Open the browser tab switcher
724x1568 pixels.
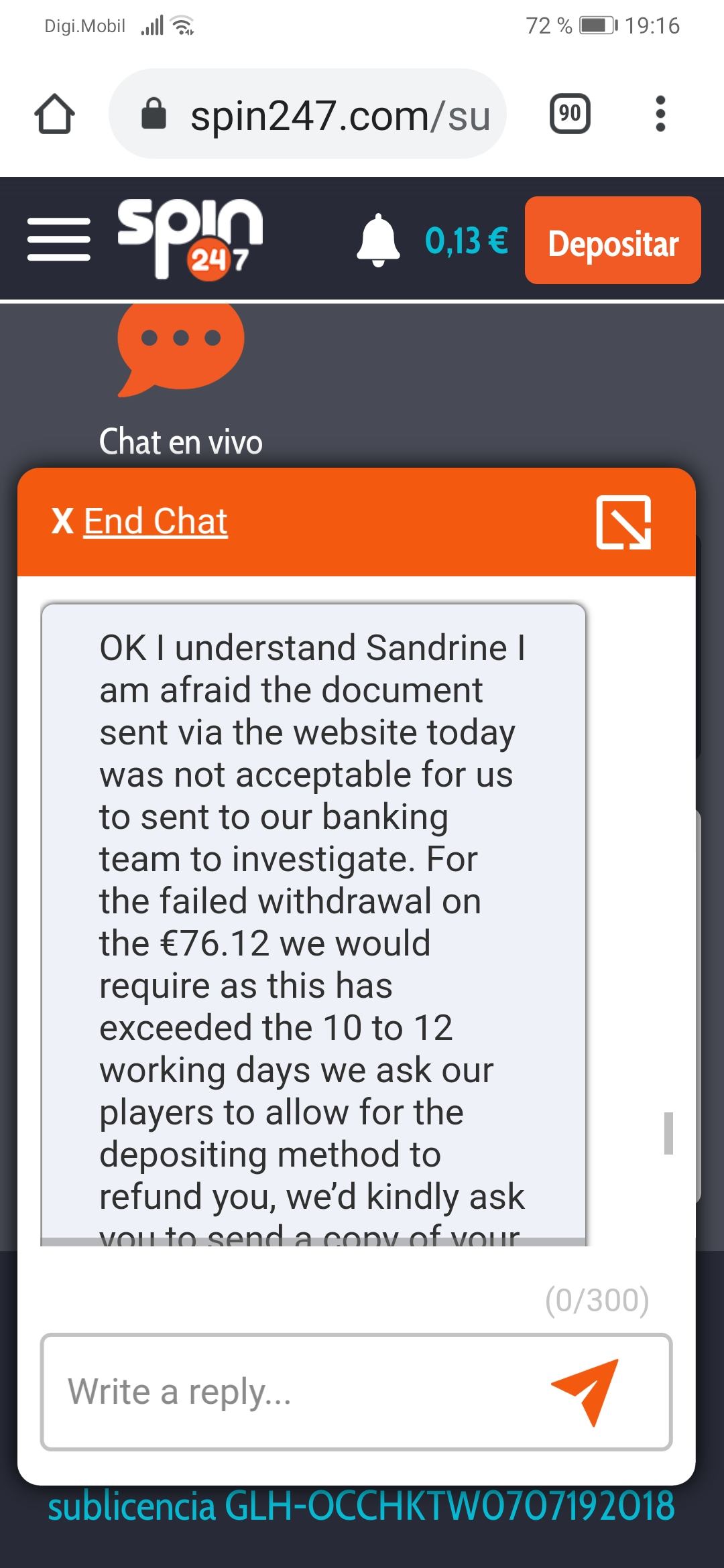[570, 114]
